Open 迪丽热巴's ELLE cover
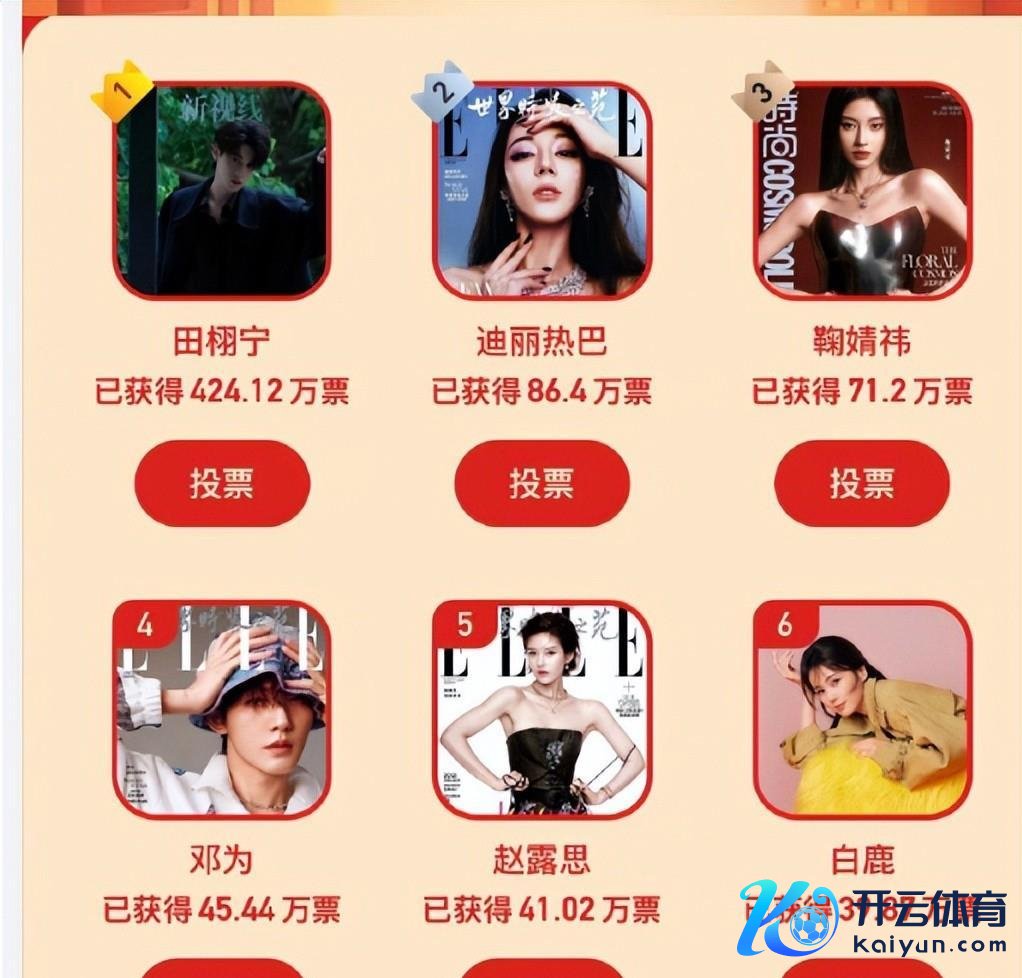1022x978 pixels. click(x=541, y=190)
